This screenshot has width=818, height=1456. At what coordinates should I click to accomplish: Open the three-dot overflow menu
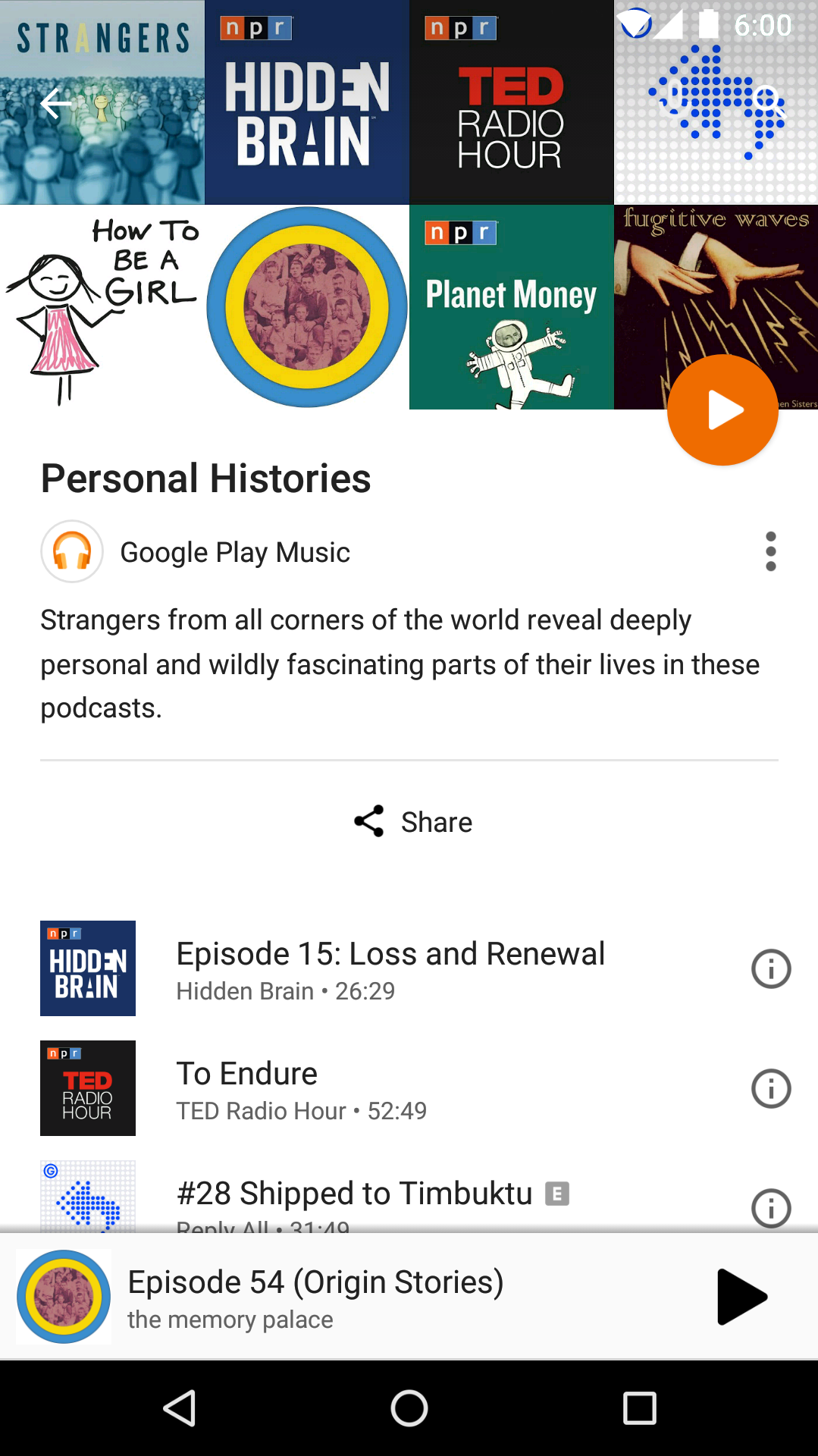[770, 551]
